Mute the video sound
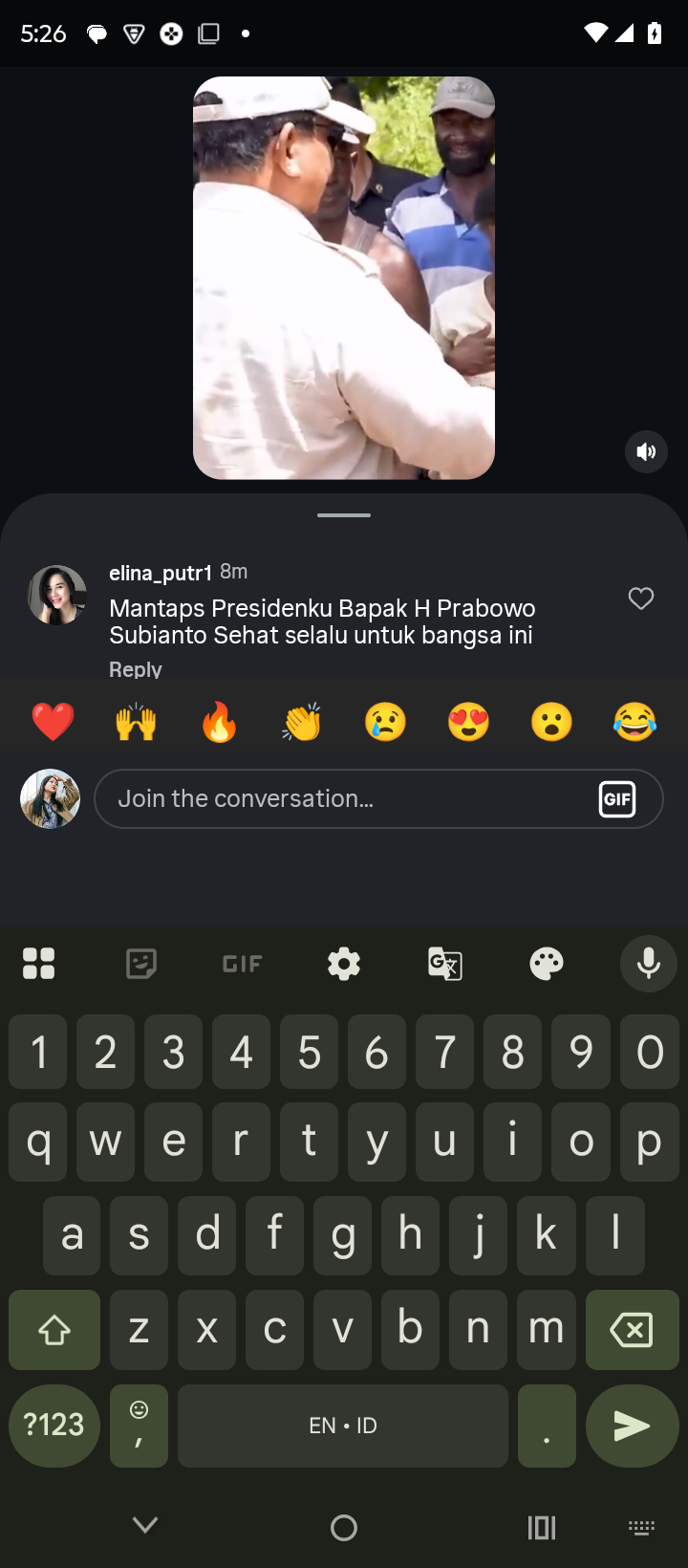Viewport: 688px width, 1568px height. pos(647,452)
